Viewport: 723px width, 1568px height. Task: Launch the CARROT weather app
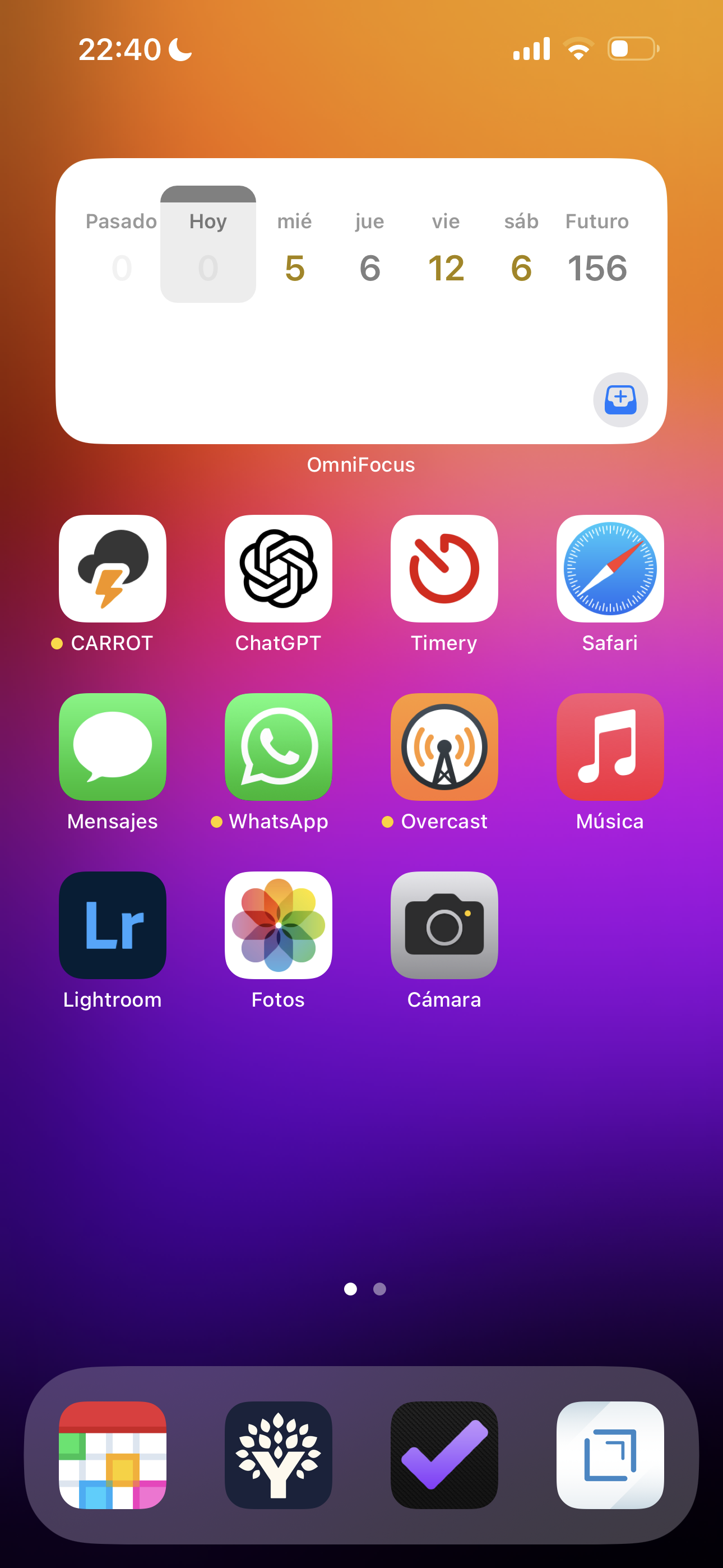point(113,569)
